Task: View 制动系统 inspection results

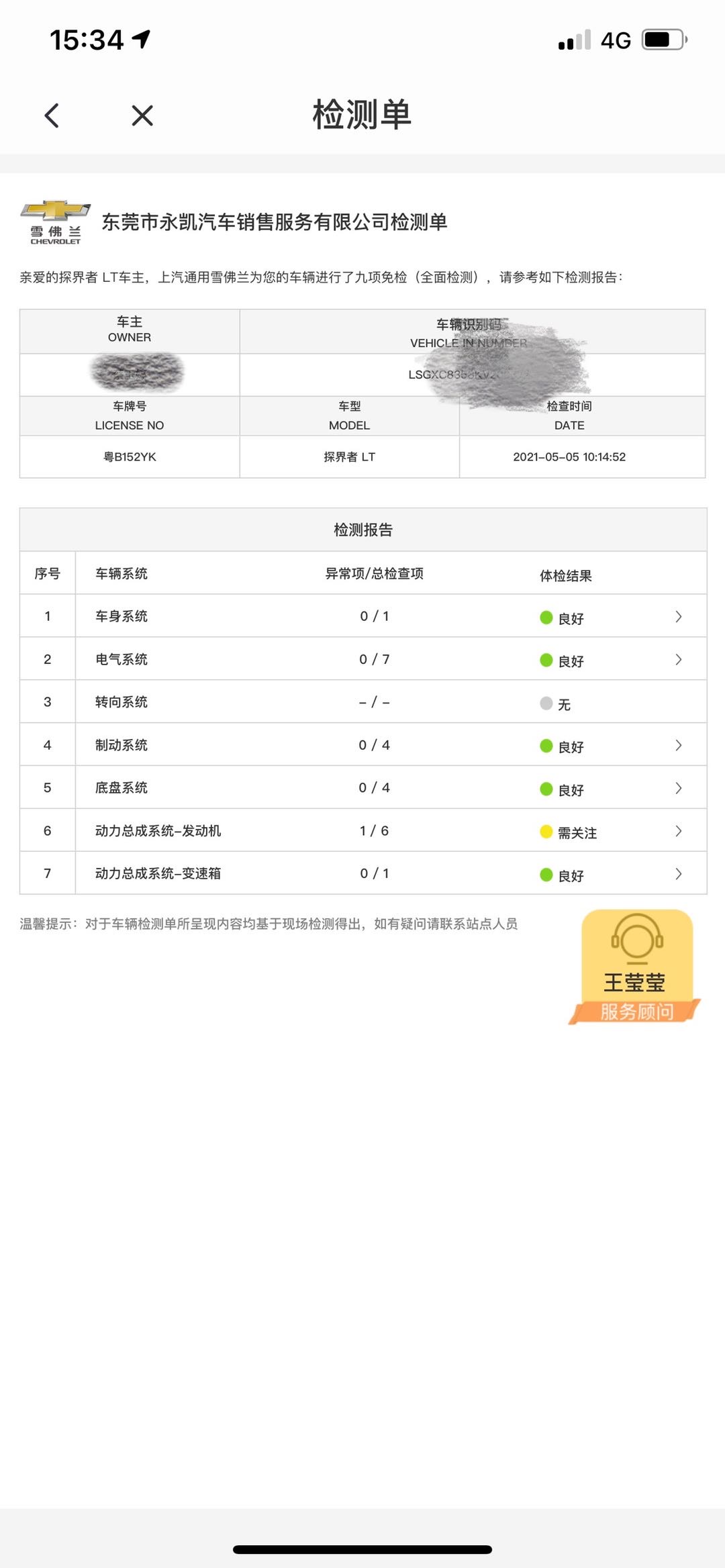Action: [678, 746]
